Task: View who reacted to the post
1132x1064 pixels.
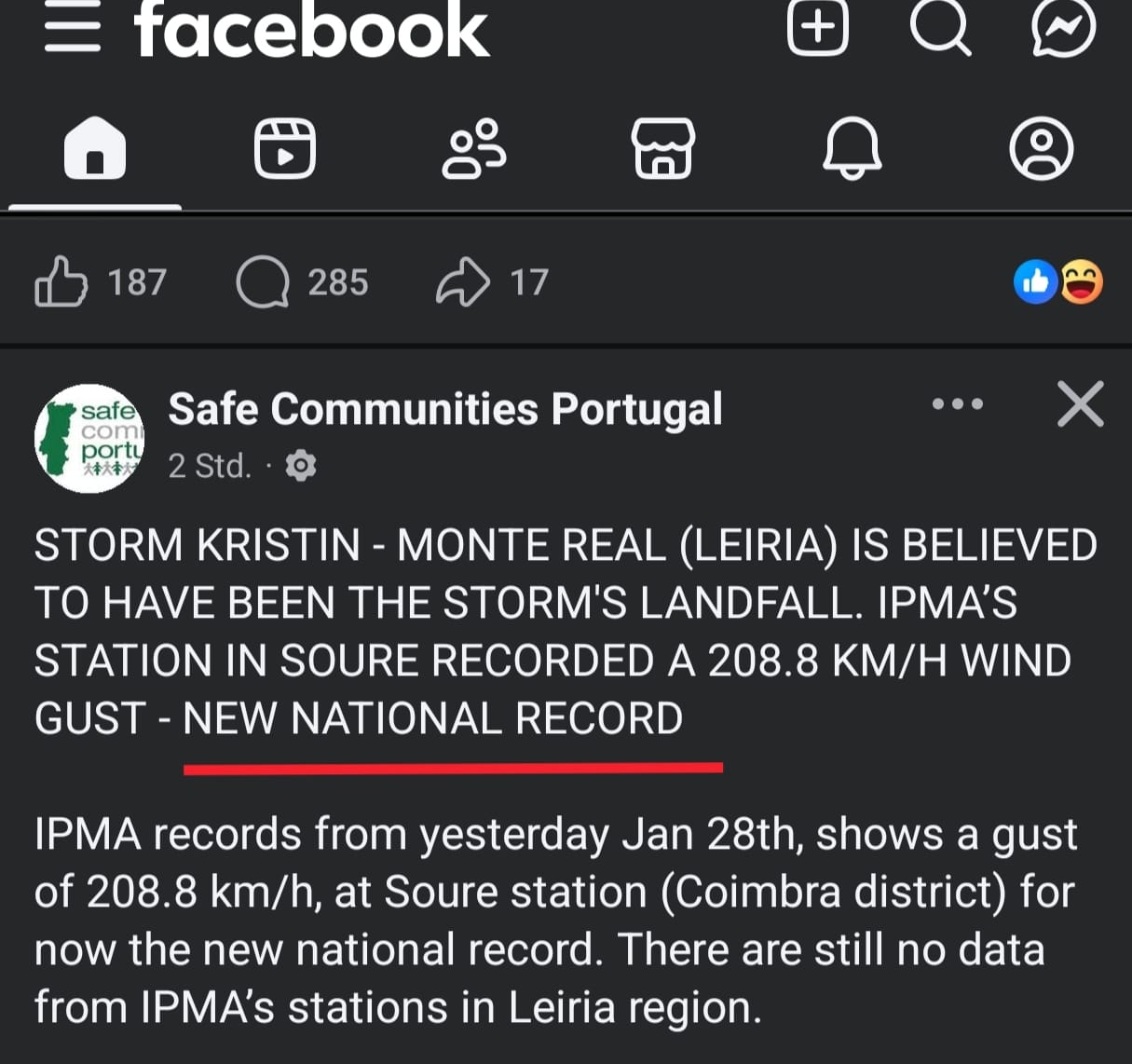Action: pyautogui.click(x=1058, y=281)
